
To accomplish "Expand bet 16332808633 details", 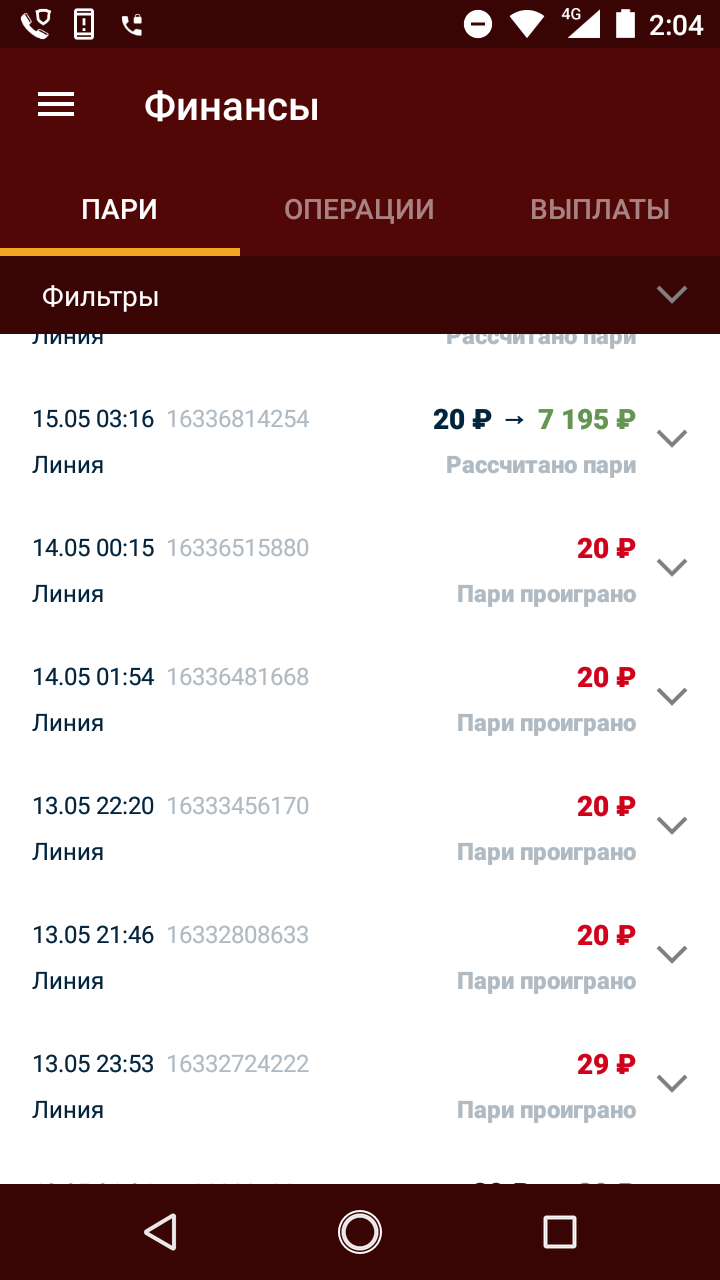I will coord(672,954).
